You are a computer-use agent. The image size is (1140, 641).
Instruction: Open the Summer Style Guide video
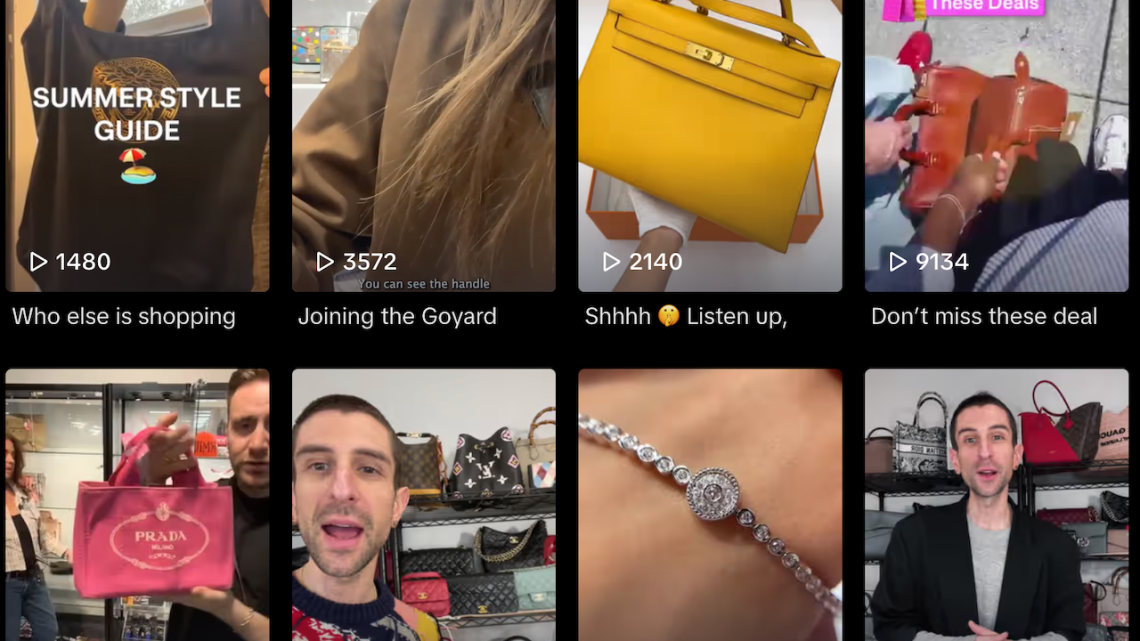(x=137, y=145)
